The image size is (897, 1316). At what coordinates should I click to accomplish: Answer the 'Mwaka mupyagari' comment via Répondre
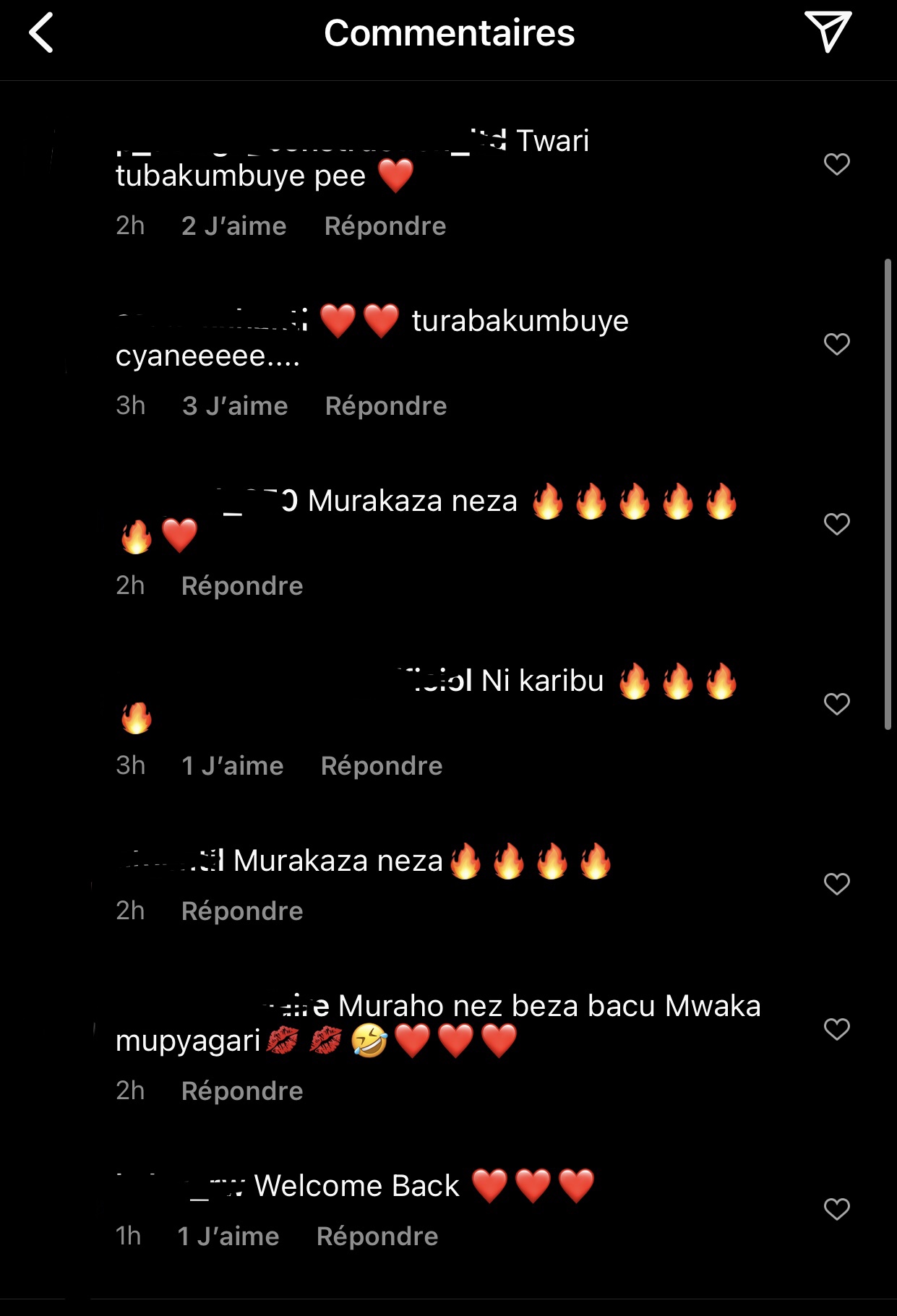pos(242,1091)
